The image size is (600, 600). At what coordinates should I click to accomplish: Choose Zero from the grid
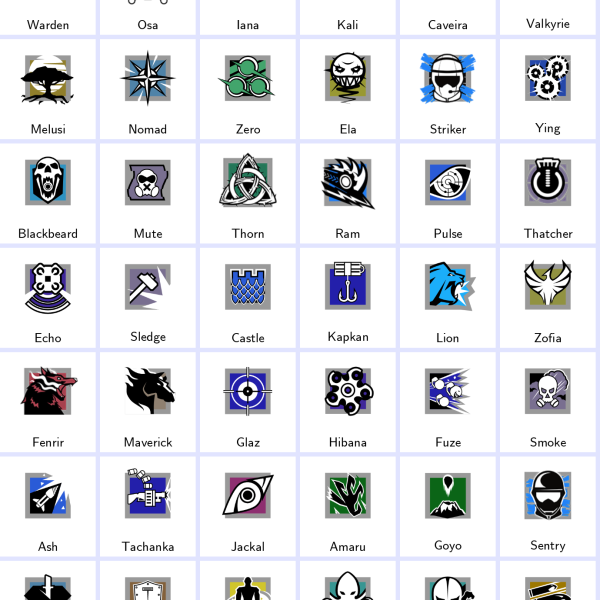click(x=248, y=90)
